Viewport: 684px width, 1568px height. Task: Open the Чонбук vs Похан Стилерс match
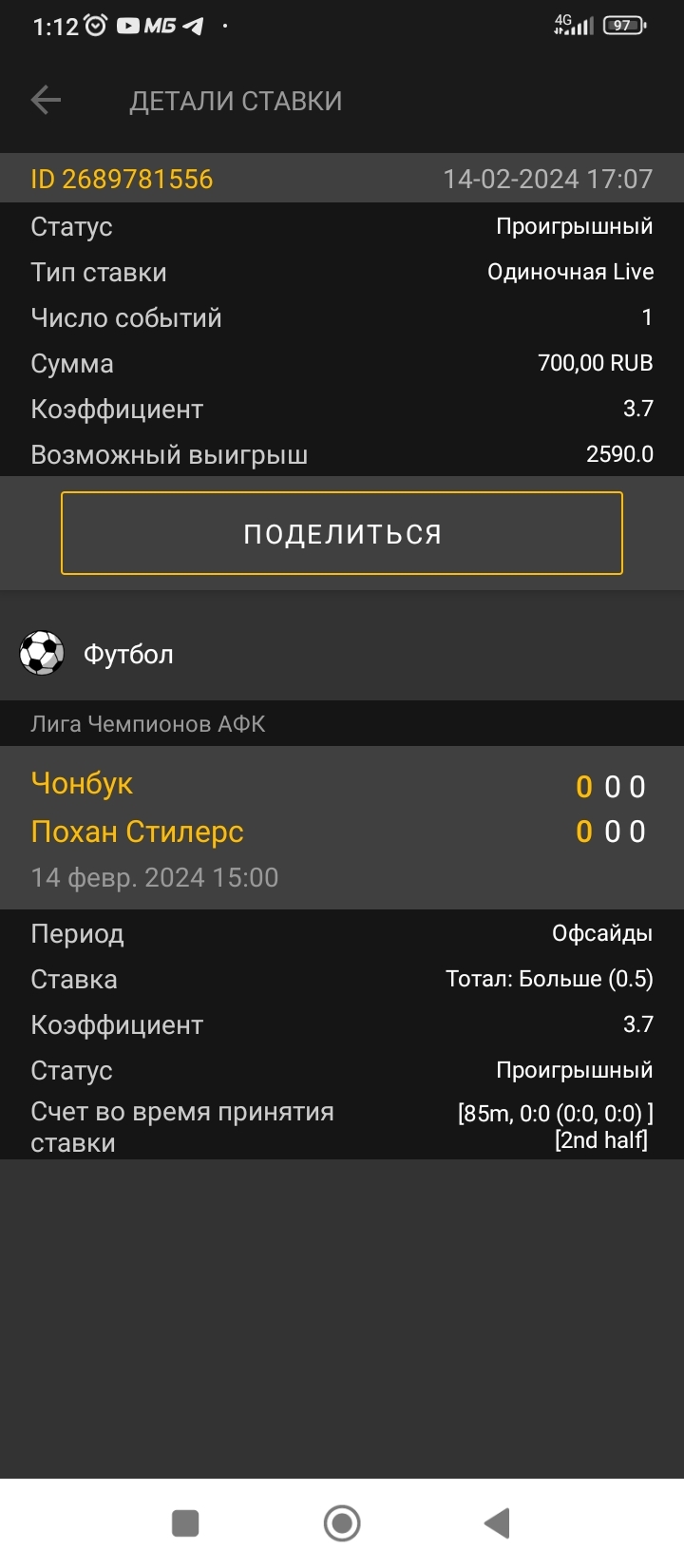click(x=342, y=828)
